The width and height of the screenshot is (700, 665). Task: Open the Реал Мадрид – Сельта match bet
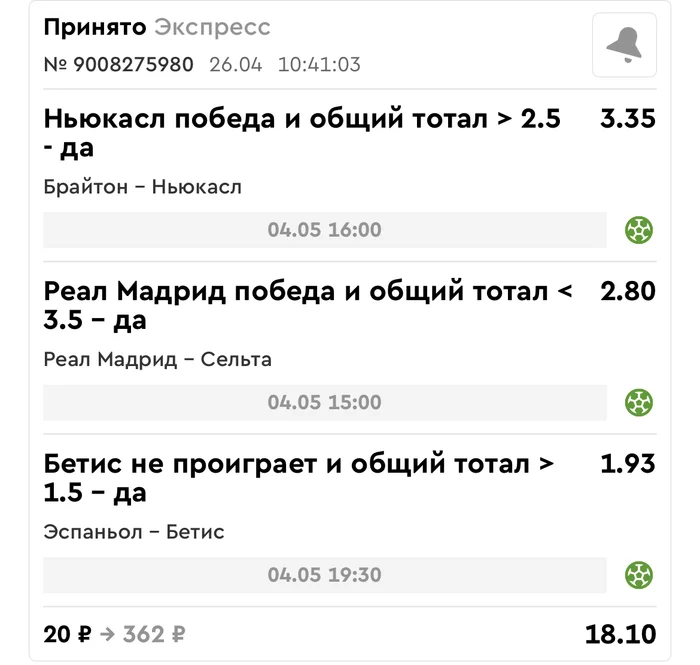tap(158, 359)
